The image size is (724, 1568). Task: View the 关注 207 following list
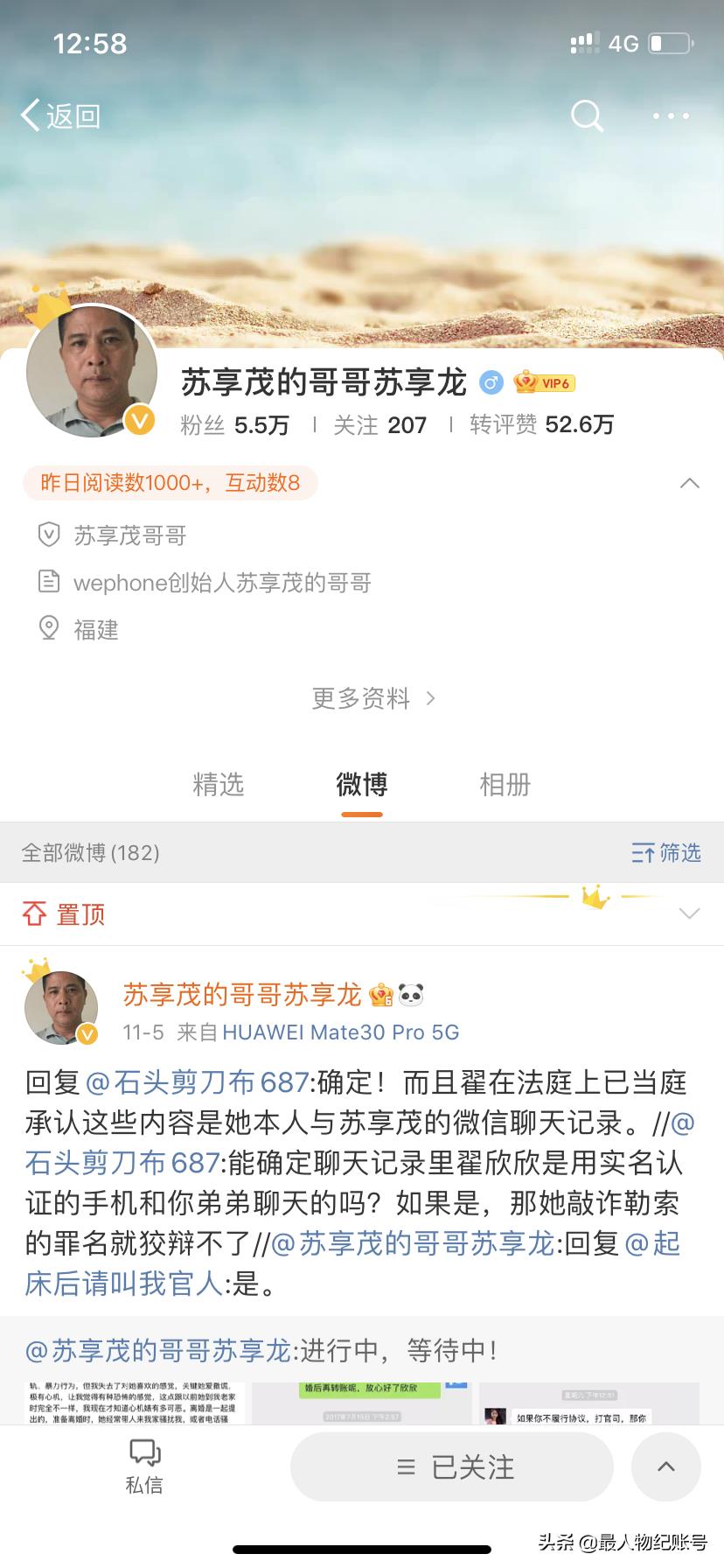click(x=379, y=425)
